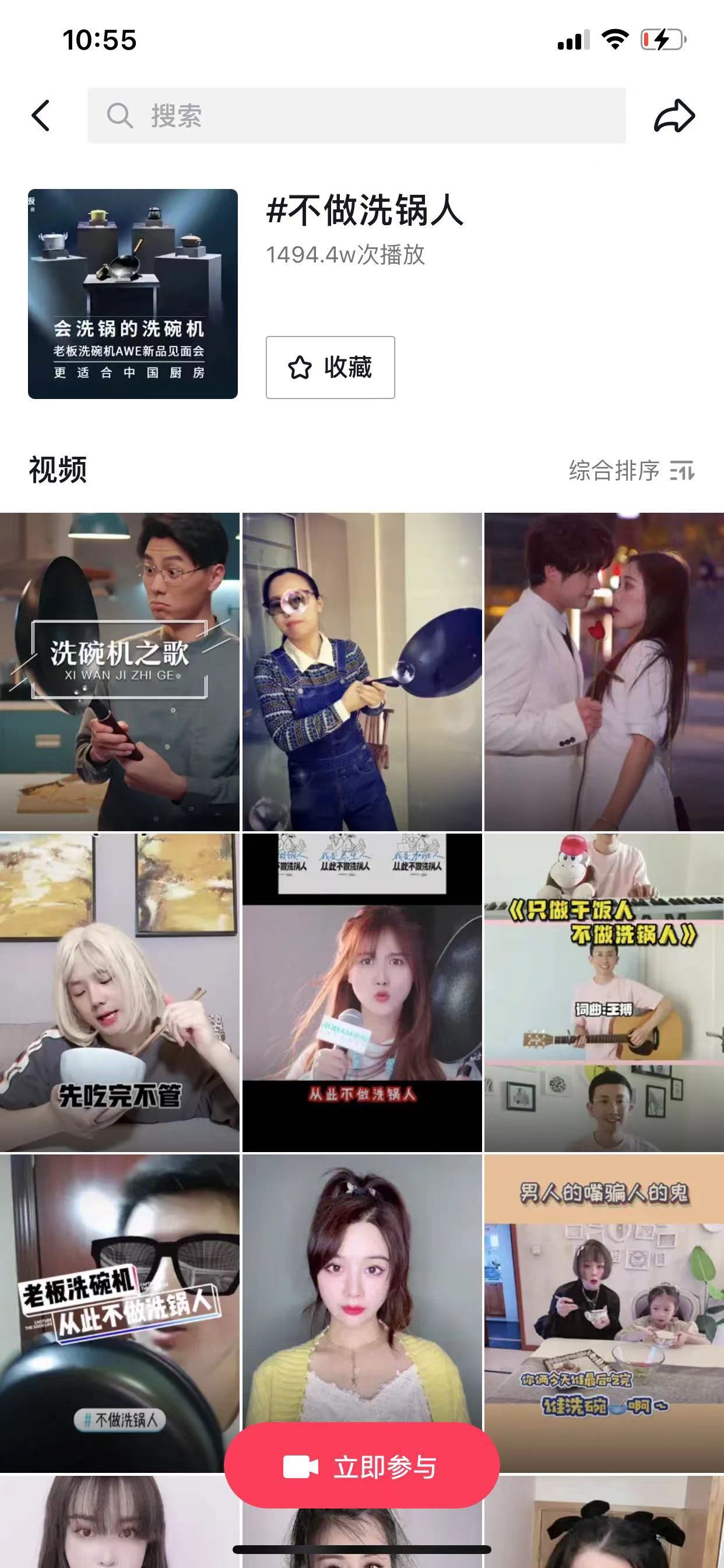The image size is (724, 1568).
Task: Tap 收藏 to favorite the topic
Action: (330, 367)
